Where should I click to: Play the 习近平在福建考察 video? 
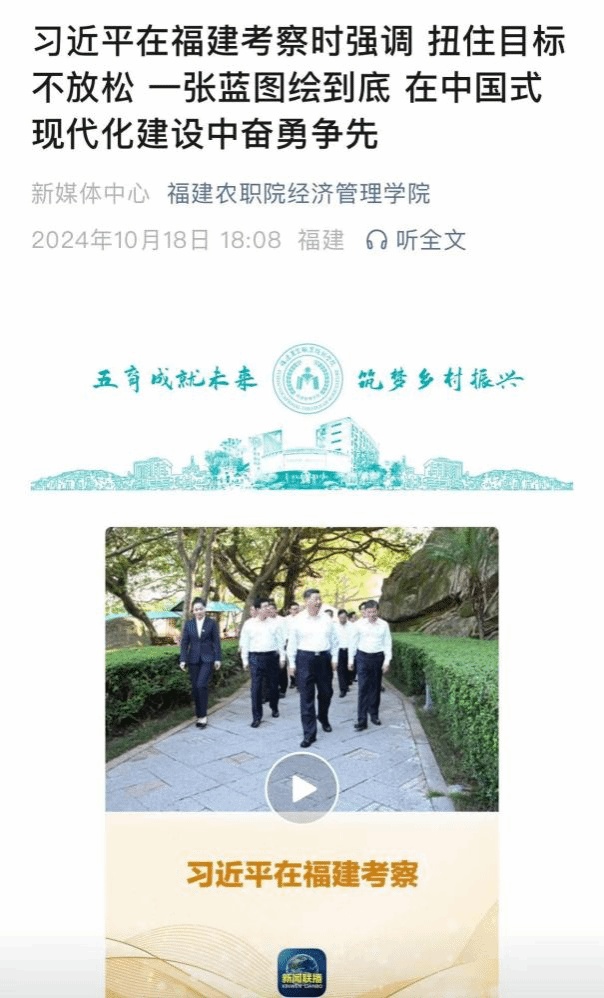301,788
